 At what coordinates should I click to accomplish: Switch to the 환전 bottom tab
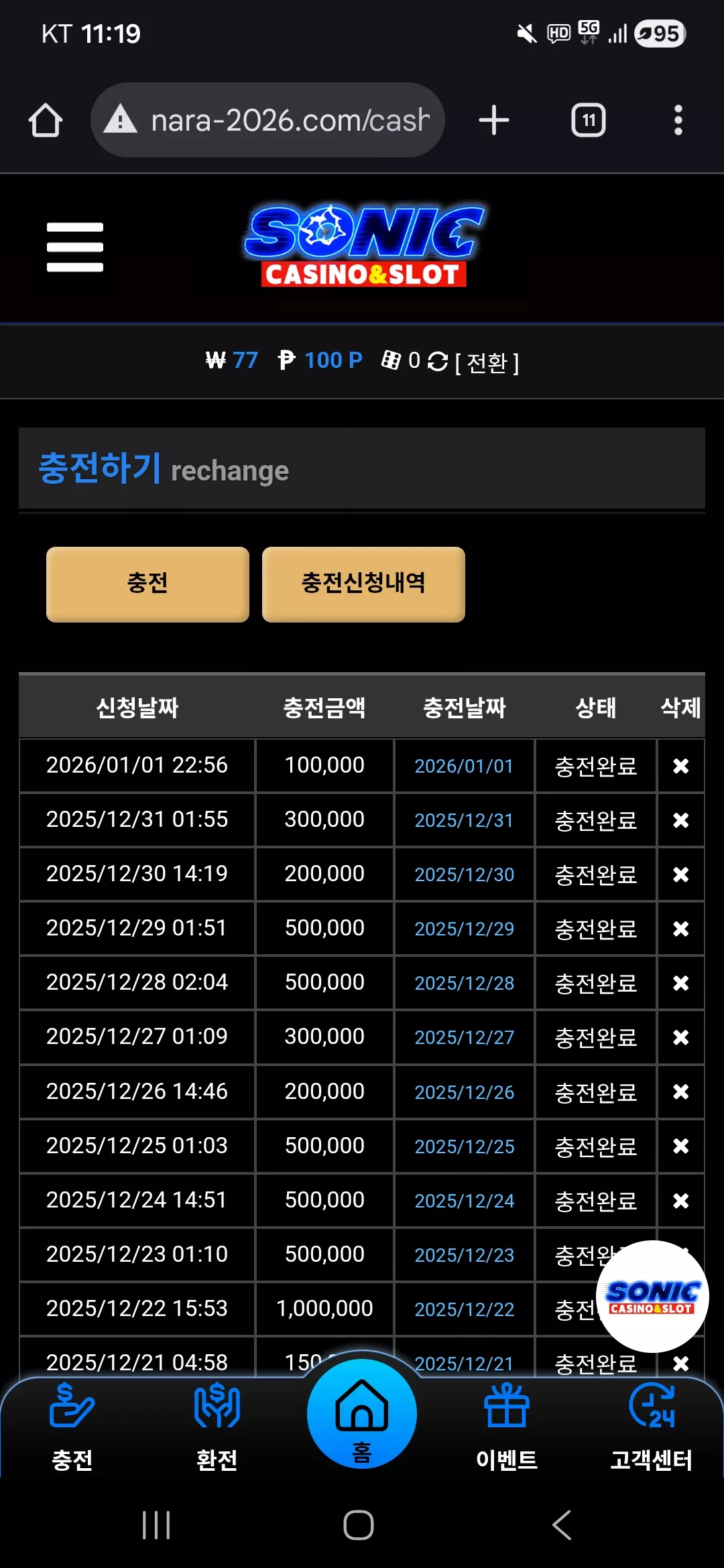coord(217,1427)
